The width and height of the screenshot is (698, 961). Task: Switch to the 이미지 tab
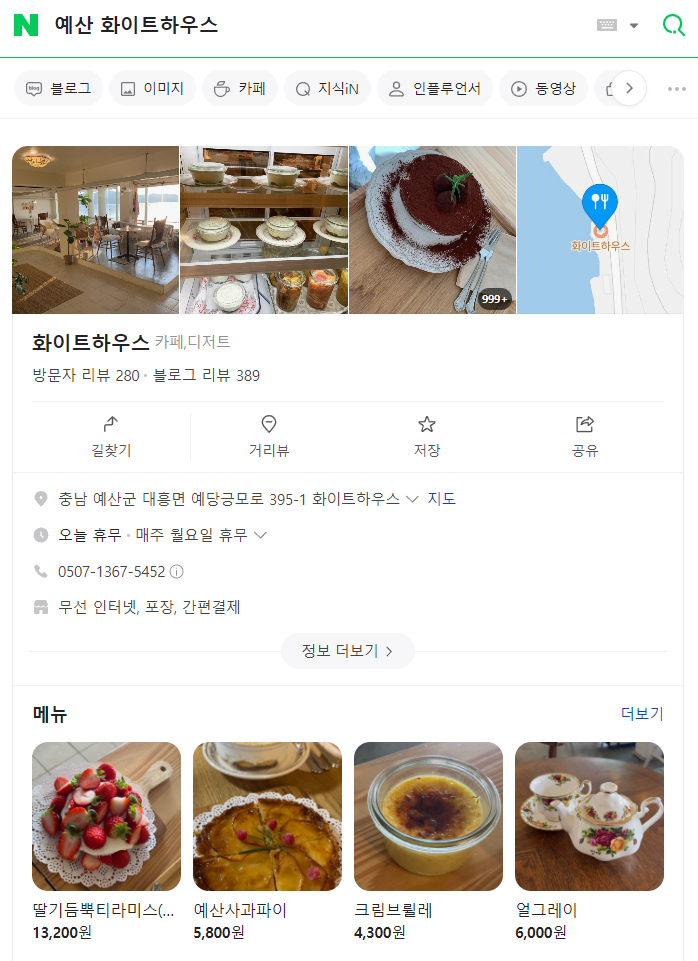pyautogui.click(x=152, y=88)
